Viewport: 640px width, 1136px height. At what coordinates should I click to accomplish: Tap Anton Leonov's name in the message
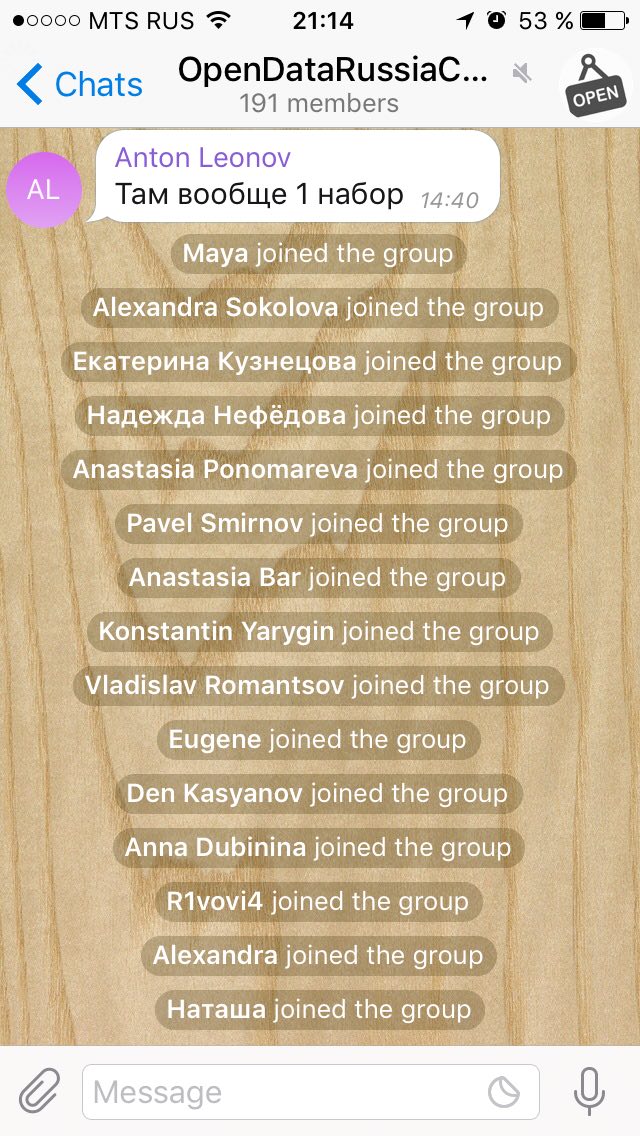pos(203,157)
